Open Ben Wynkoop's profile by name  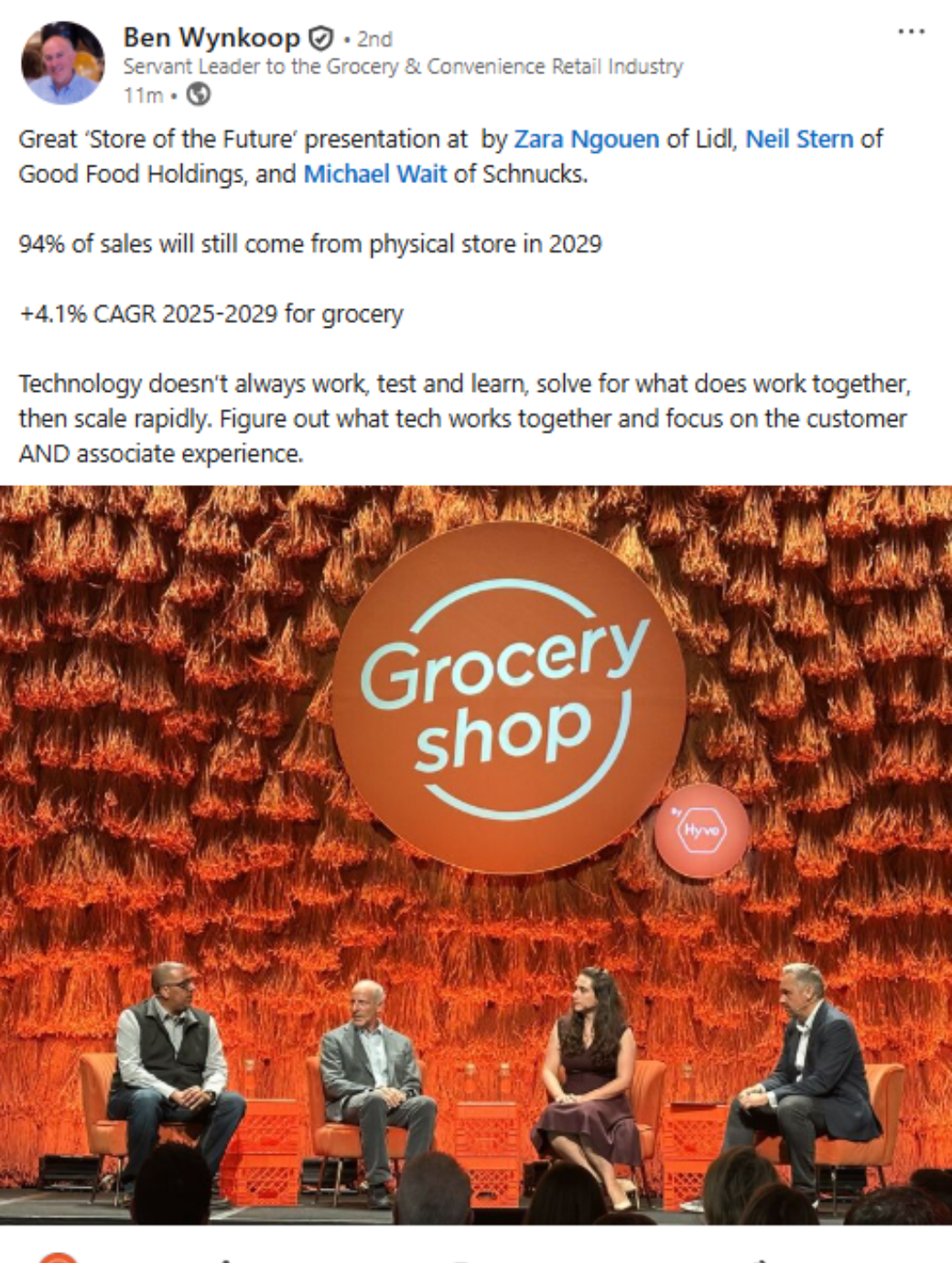[x=211, y=38]
